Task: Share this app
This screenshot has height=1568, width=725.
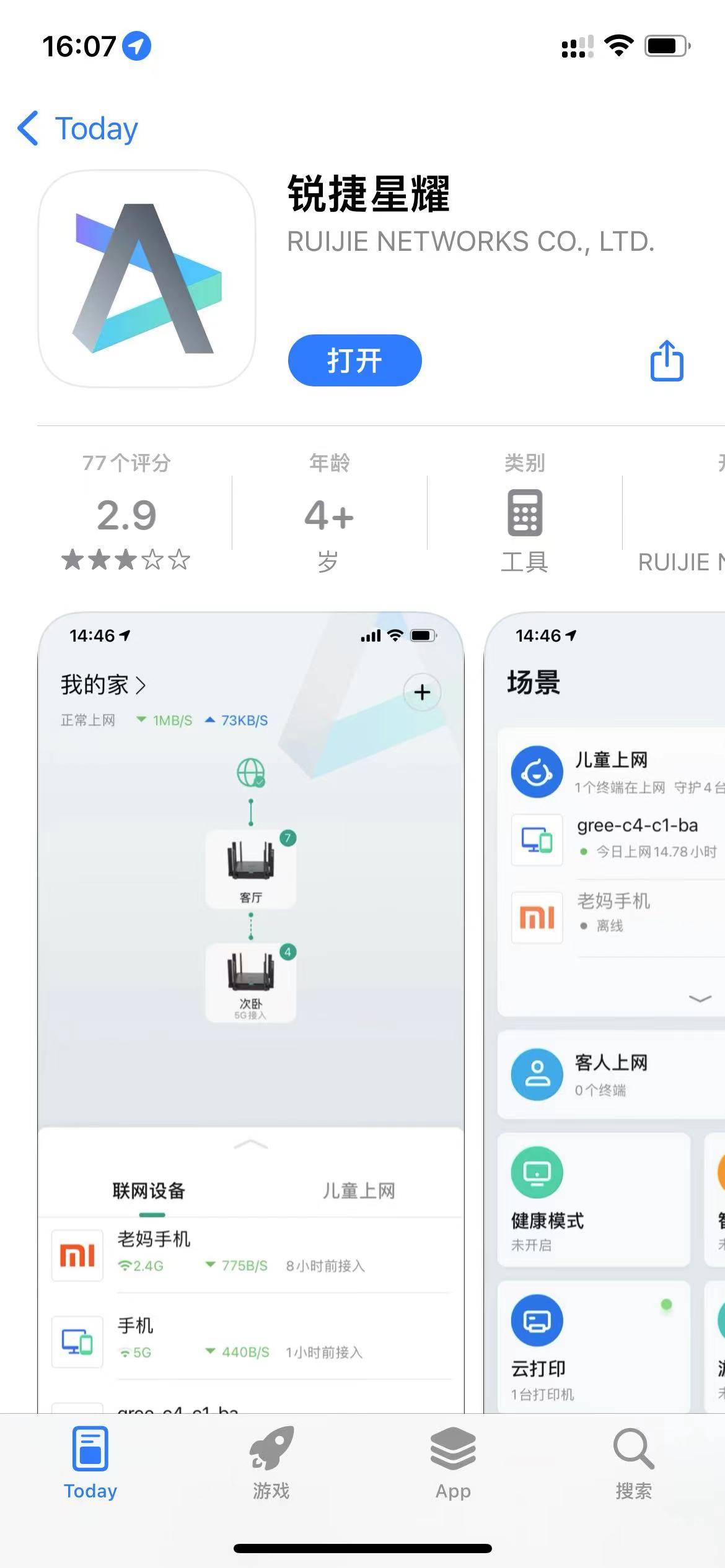Action: point(666,360)
